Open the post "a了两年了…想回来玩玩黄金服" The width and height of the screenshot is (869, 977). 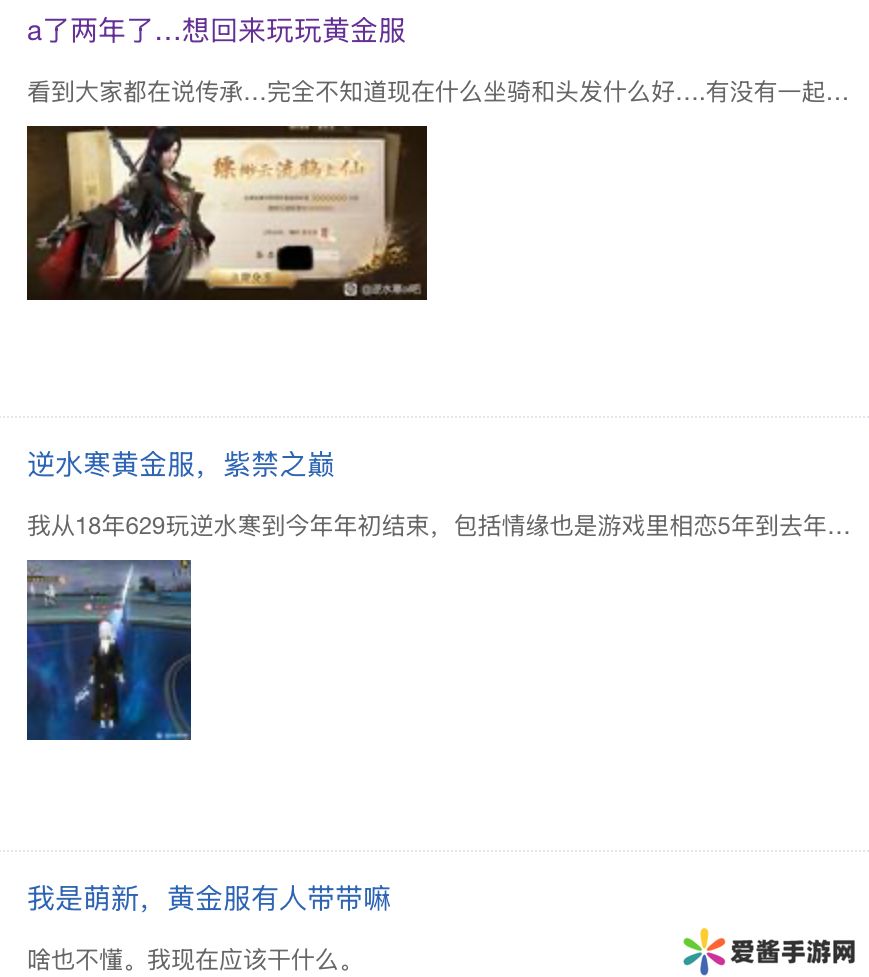click(216, 31)
